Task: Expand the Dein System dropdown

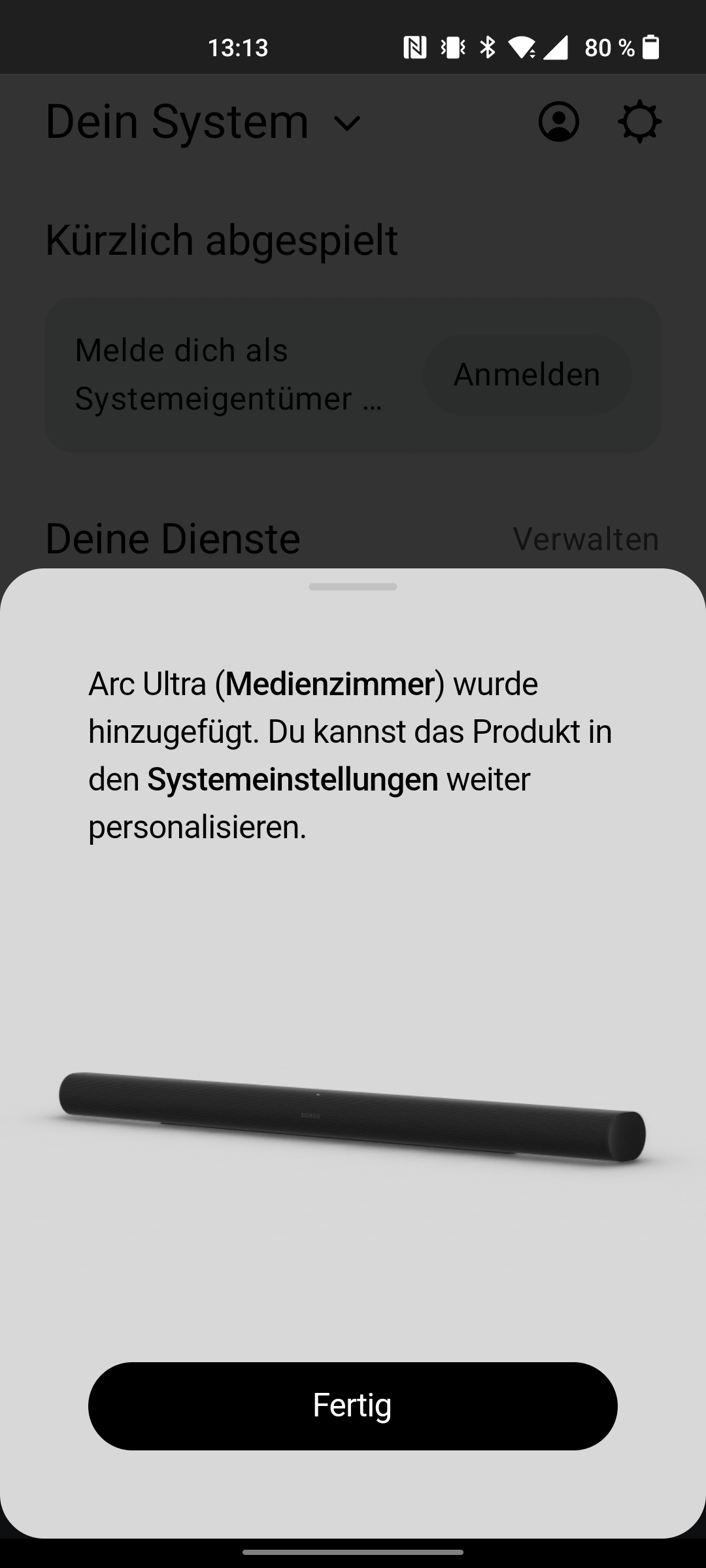Action: [346, 122]
